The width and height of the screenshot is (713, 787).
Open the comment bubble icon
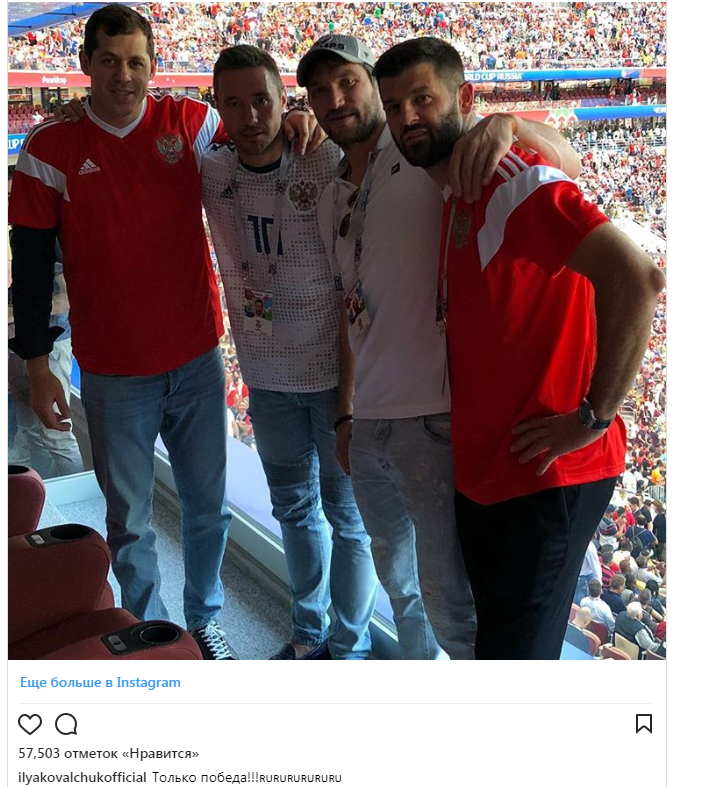[x=66, y=724]
